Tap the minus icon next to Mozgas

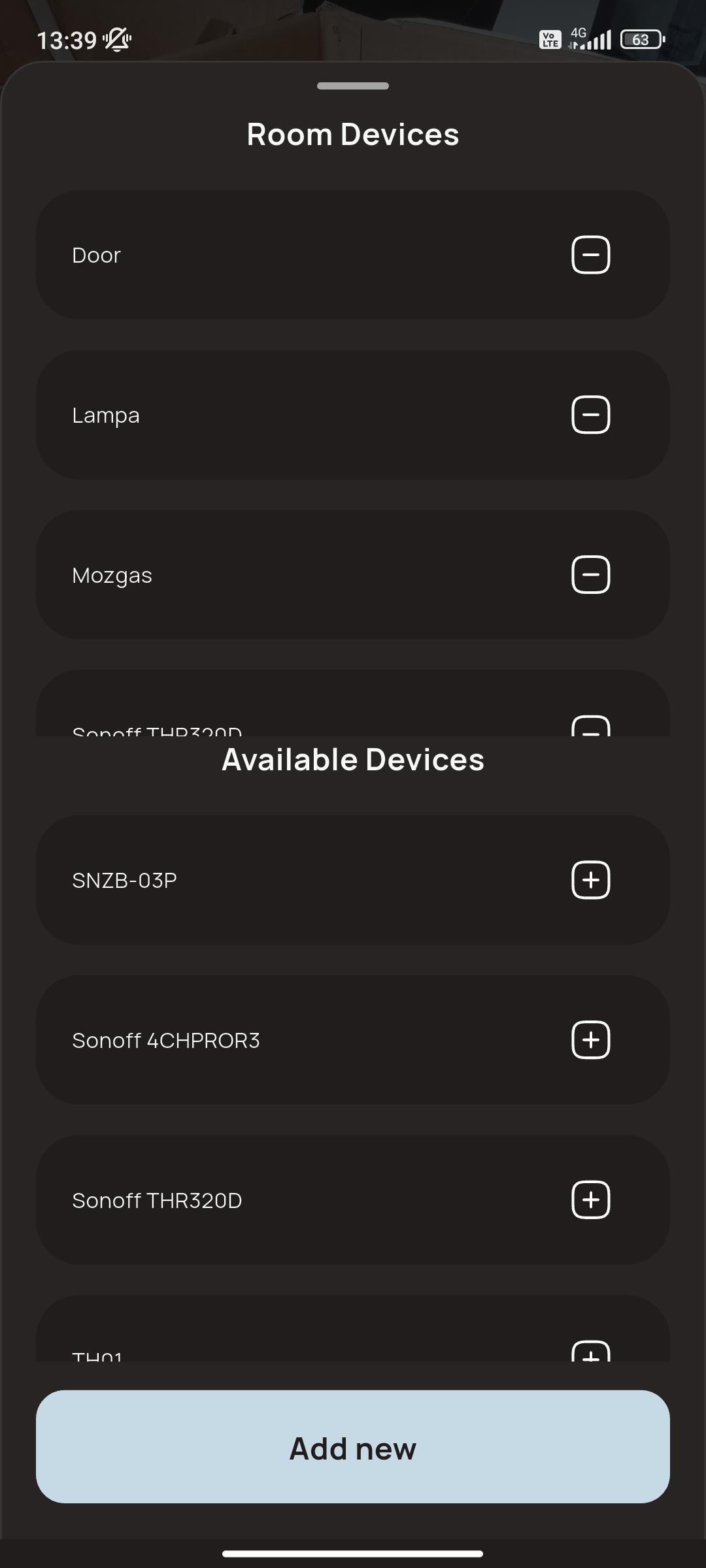(x=590, y=575)
